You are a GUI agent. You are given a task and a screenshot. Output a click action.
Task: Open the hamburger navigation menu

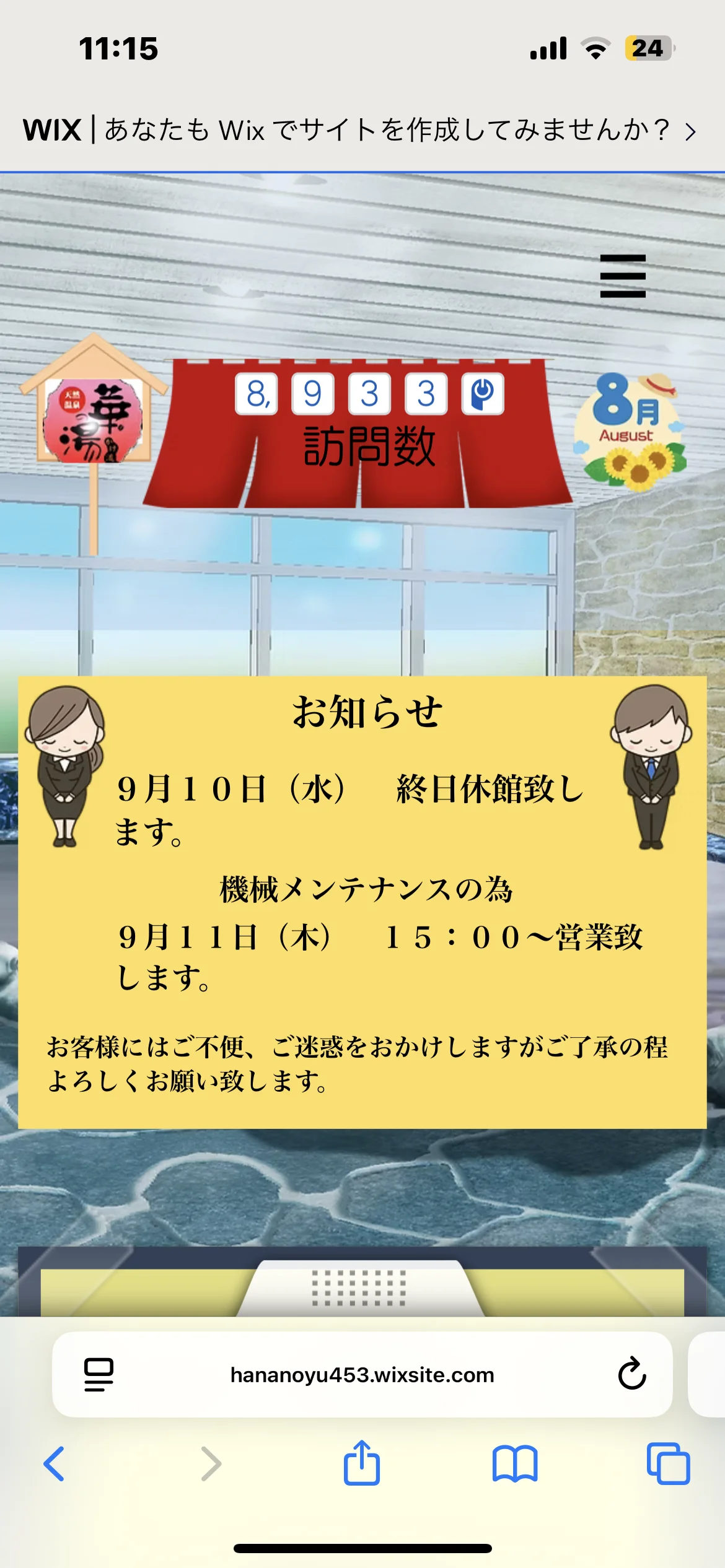click(x=623, y=276)
